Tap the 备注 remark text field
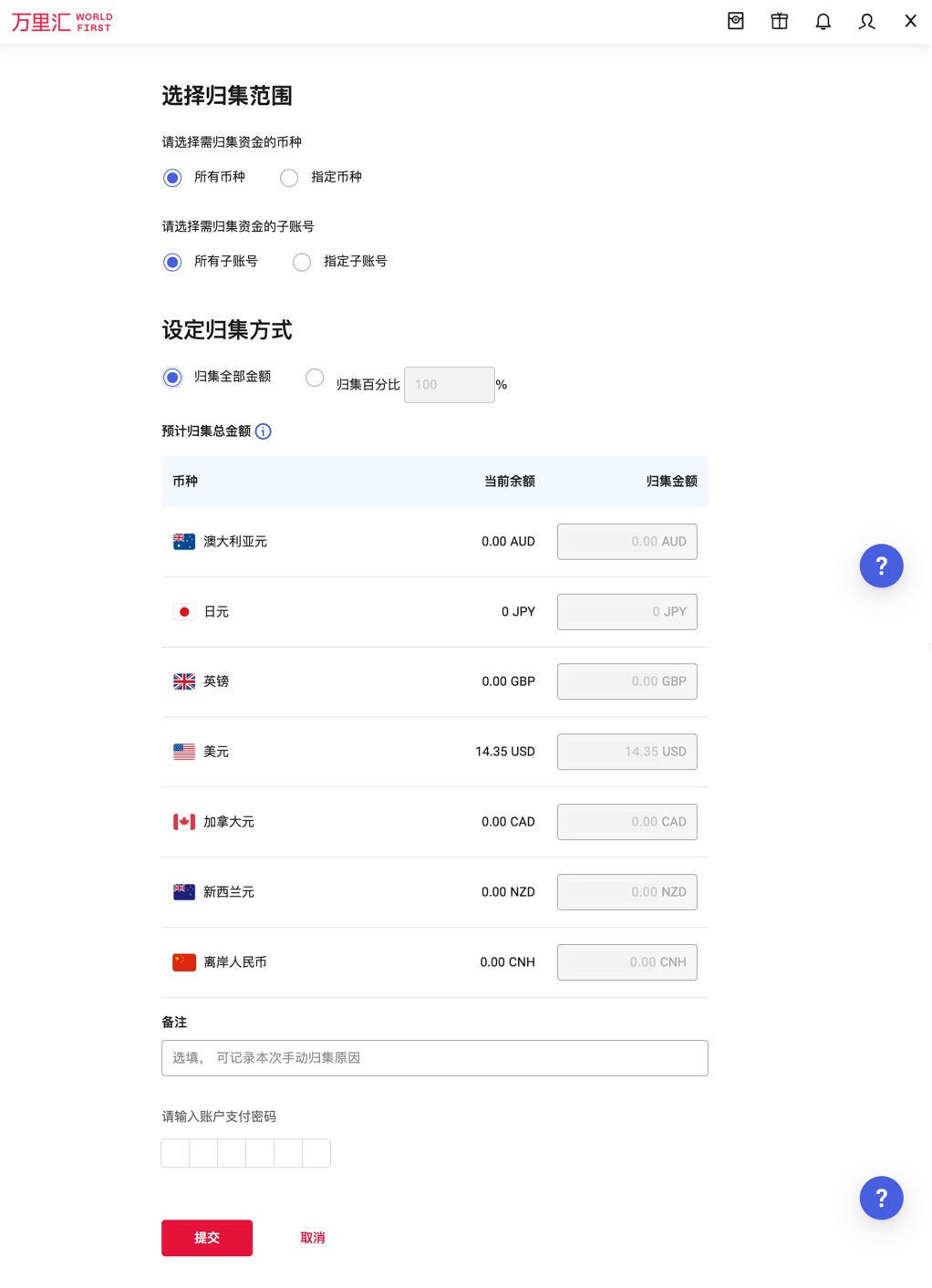Screen dimensions: 932x1288 (434, 1058)
